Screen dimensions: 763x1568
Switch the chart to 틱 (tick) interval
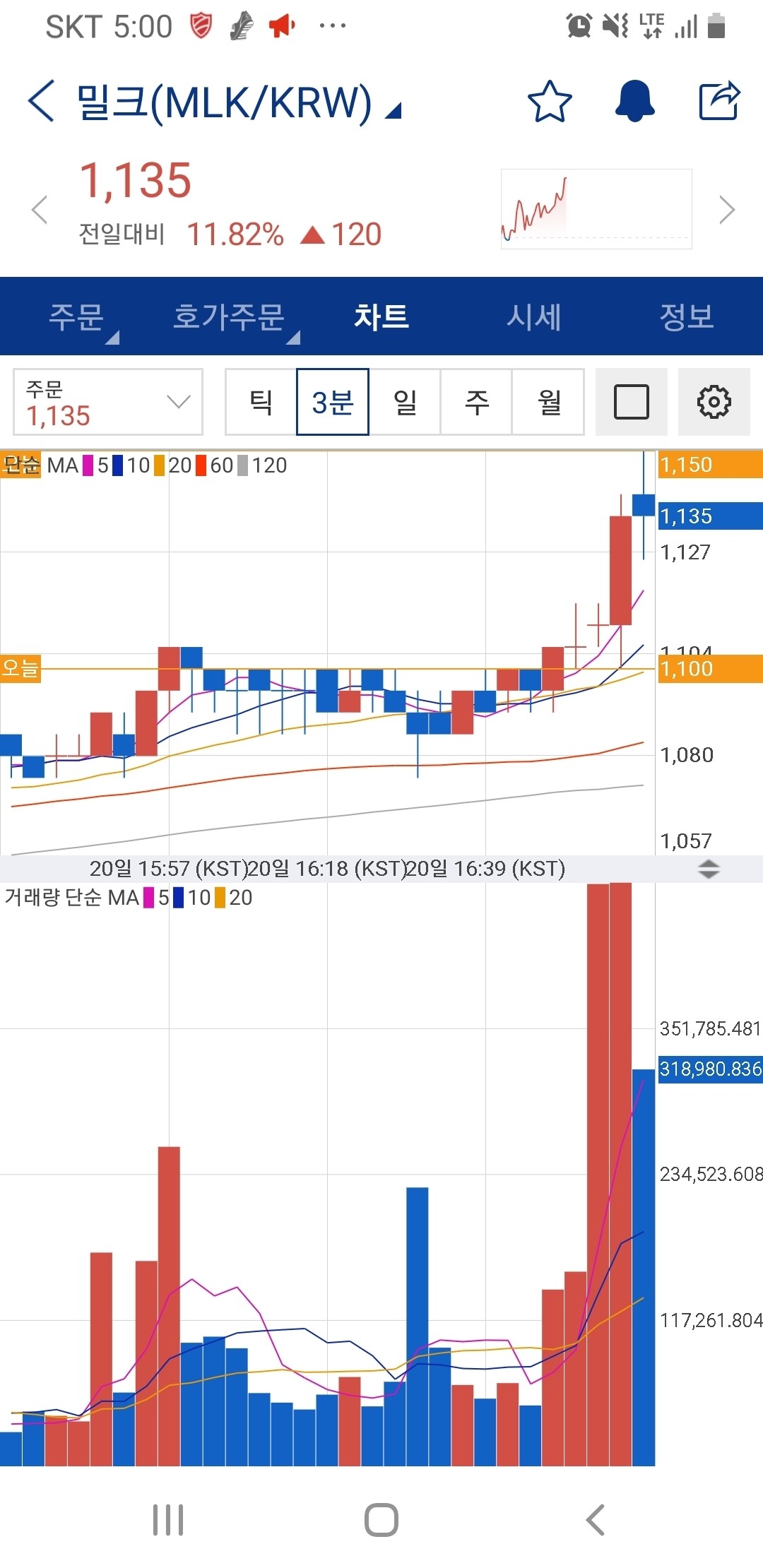pyautogui.click(x=260, y=402)
